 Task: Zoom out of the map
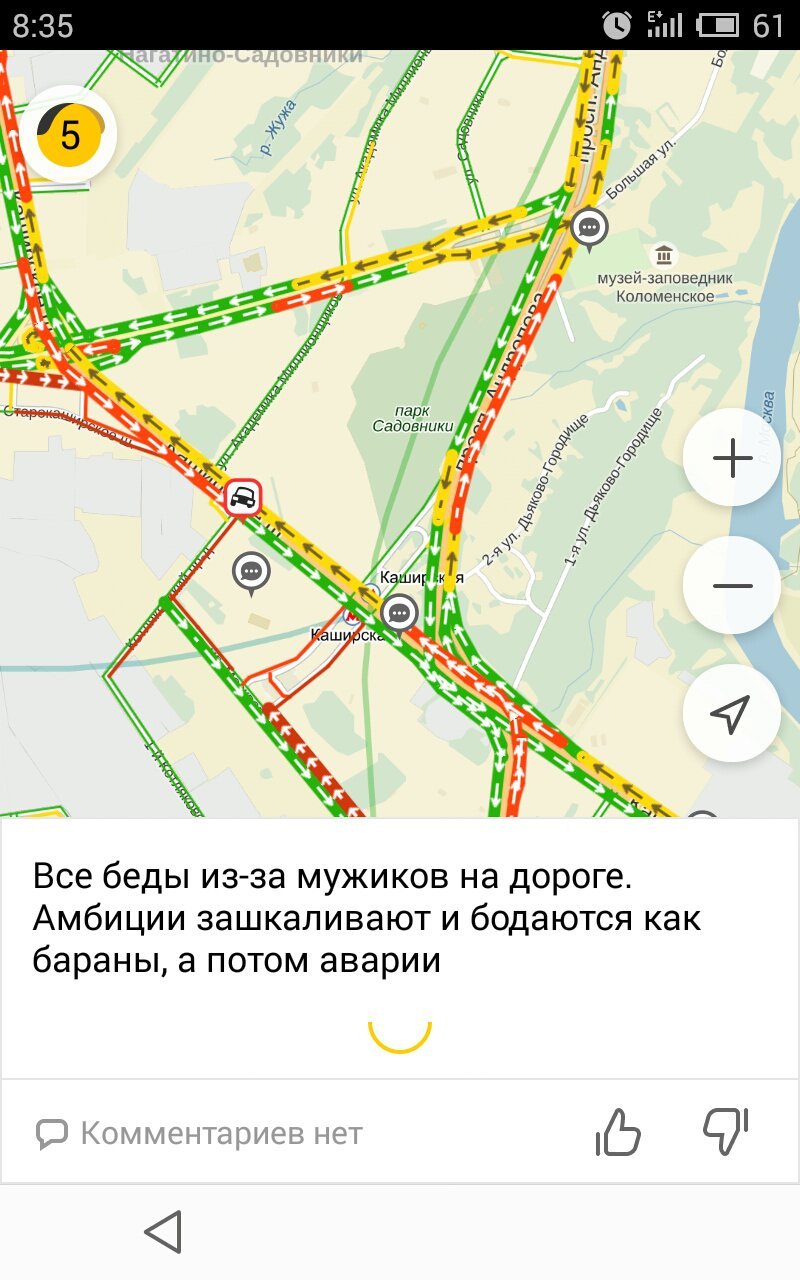[732, 586]
